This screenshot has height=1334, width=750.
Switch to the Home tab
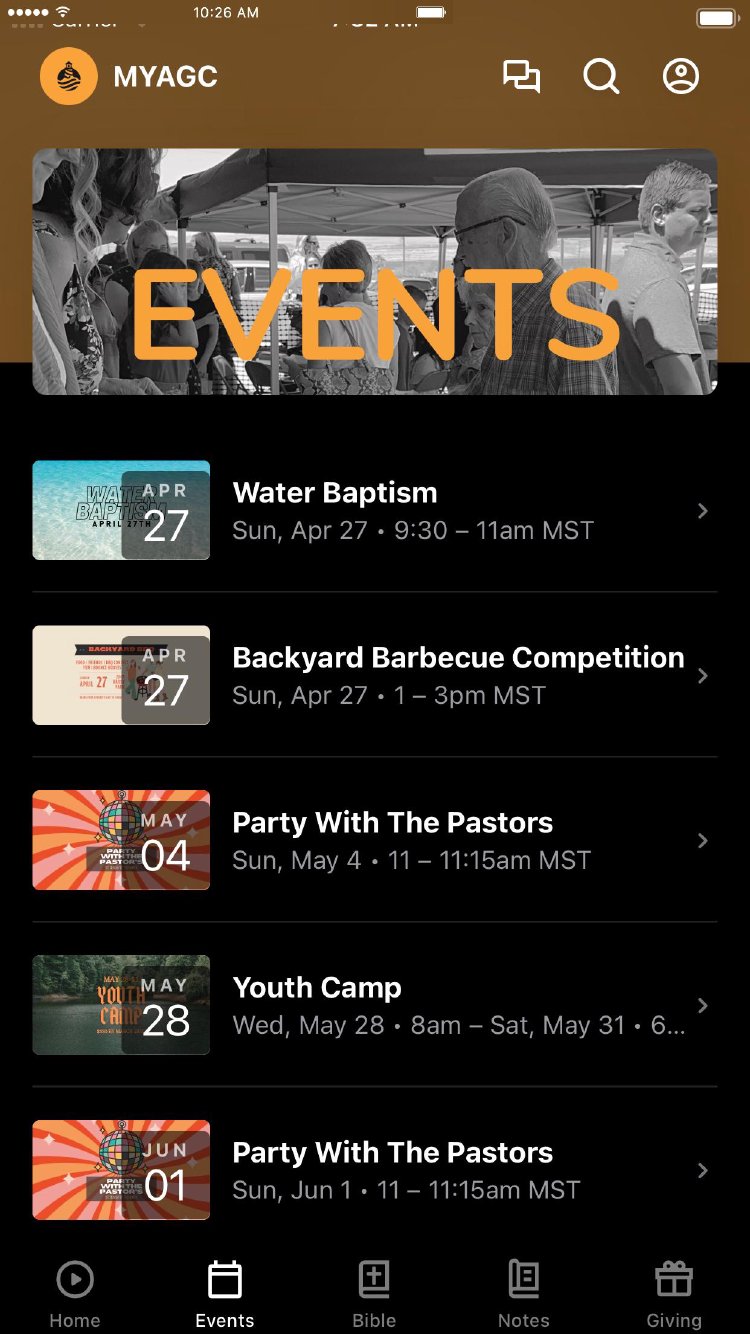coord(75,1294)
